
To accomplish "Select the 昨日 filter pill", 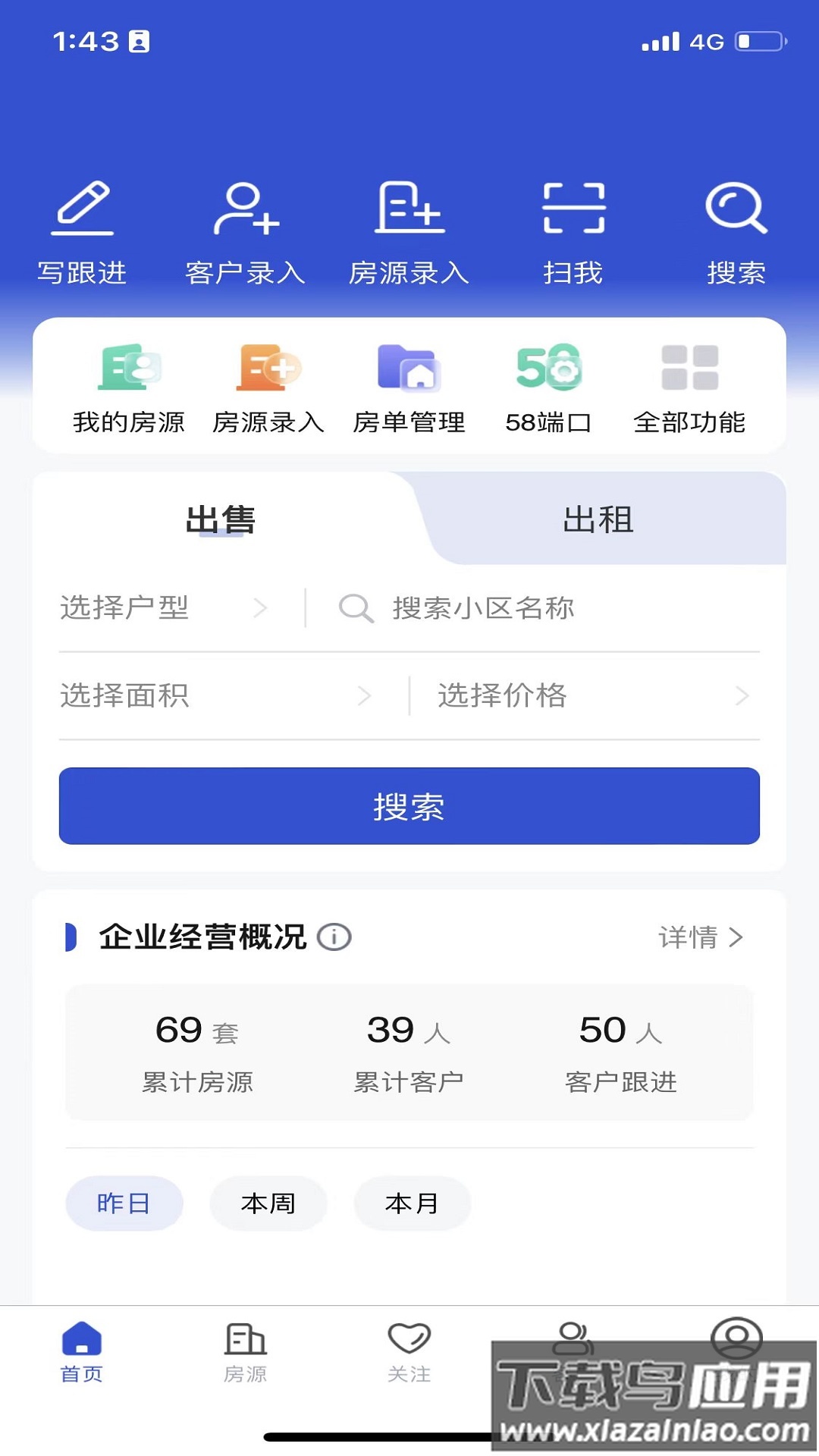I will click(x=124, y=1203).
